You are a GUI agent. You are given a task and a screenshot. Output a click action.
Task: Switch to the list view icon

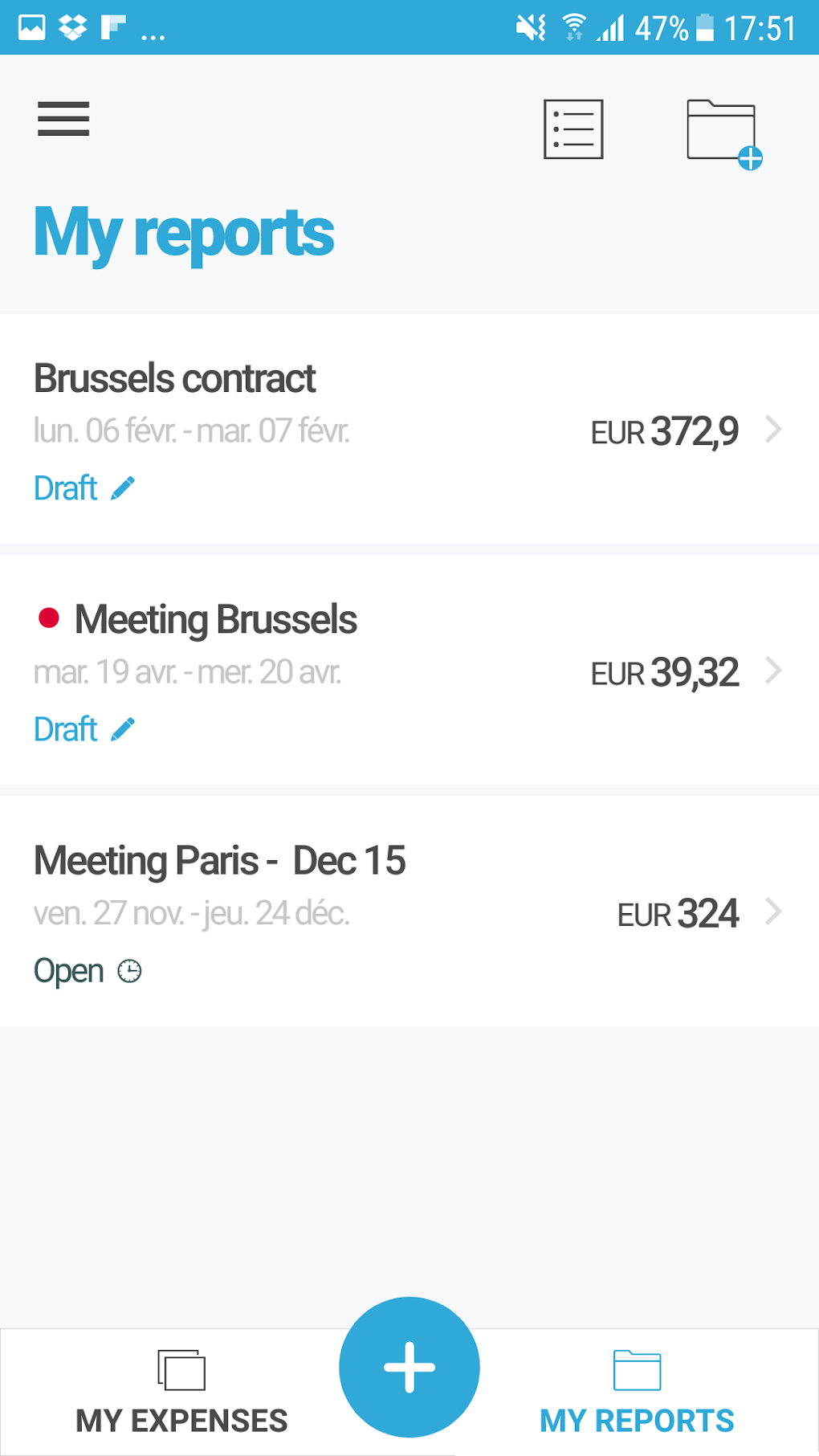tap(573, 129)
